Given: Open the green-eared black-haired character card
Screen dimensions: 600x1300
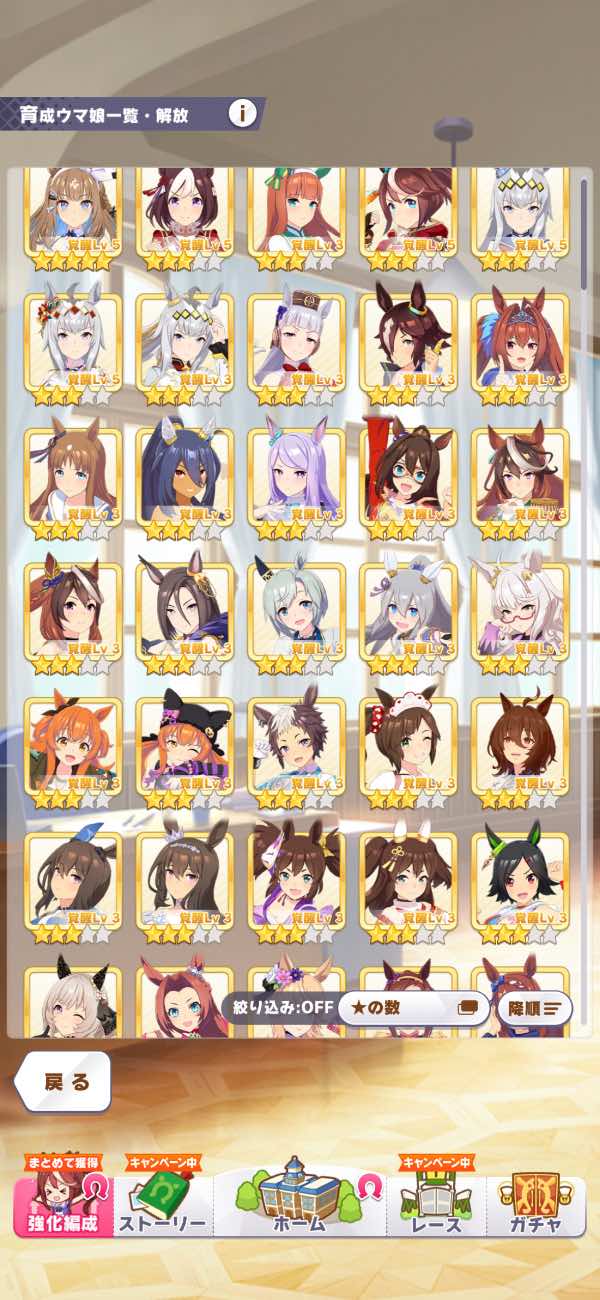Looking at the screenshot, I should pyautogui.click(x=520, y=879).
